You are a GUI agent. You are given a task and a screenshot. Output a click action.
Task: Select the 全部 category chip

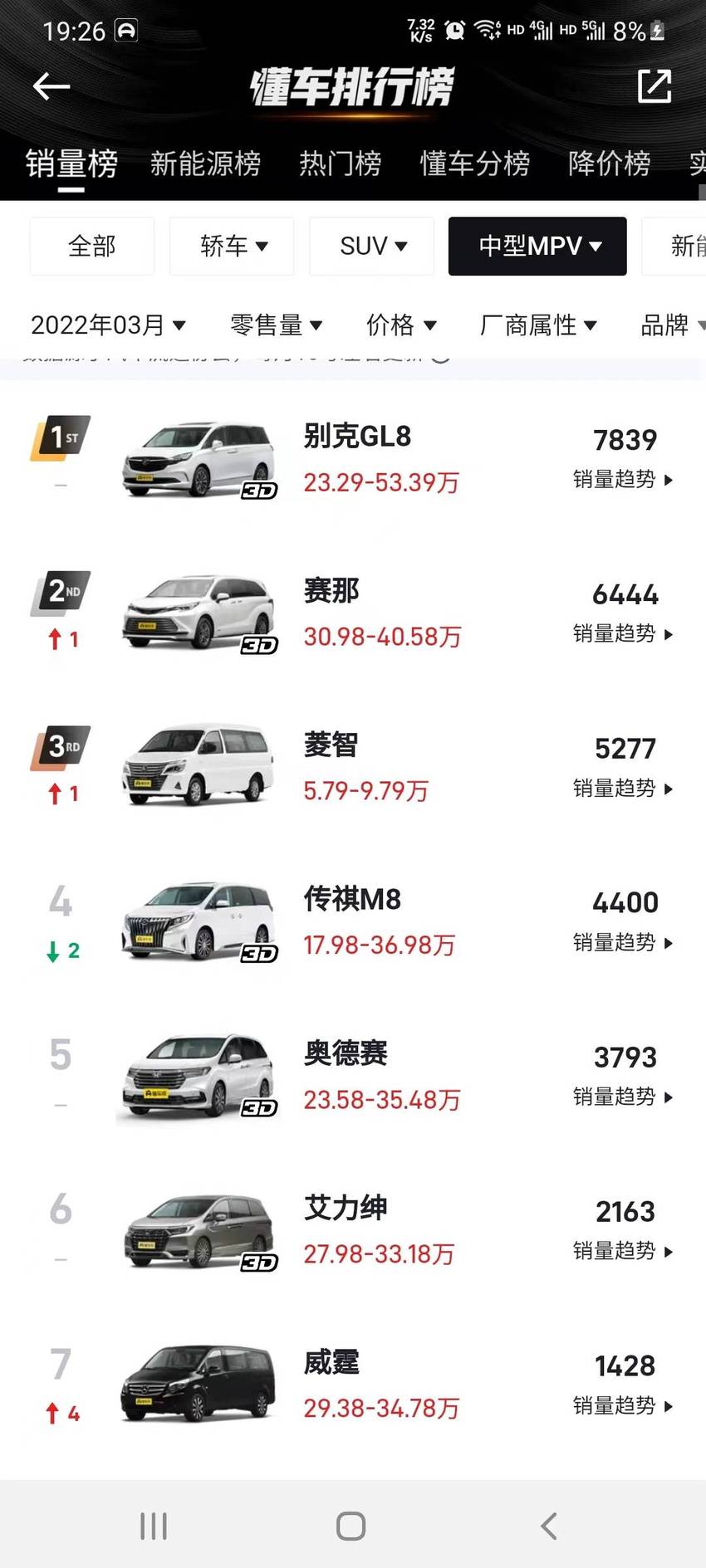point(92,246)
